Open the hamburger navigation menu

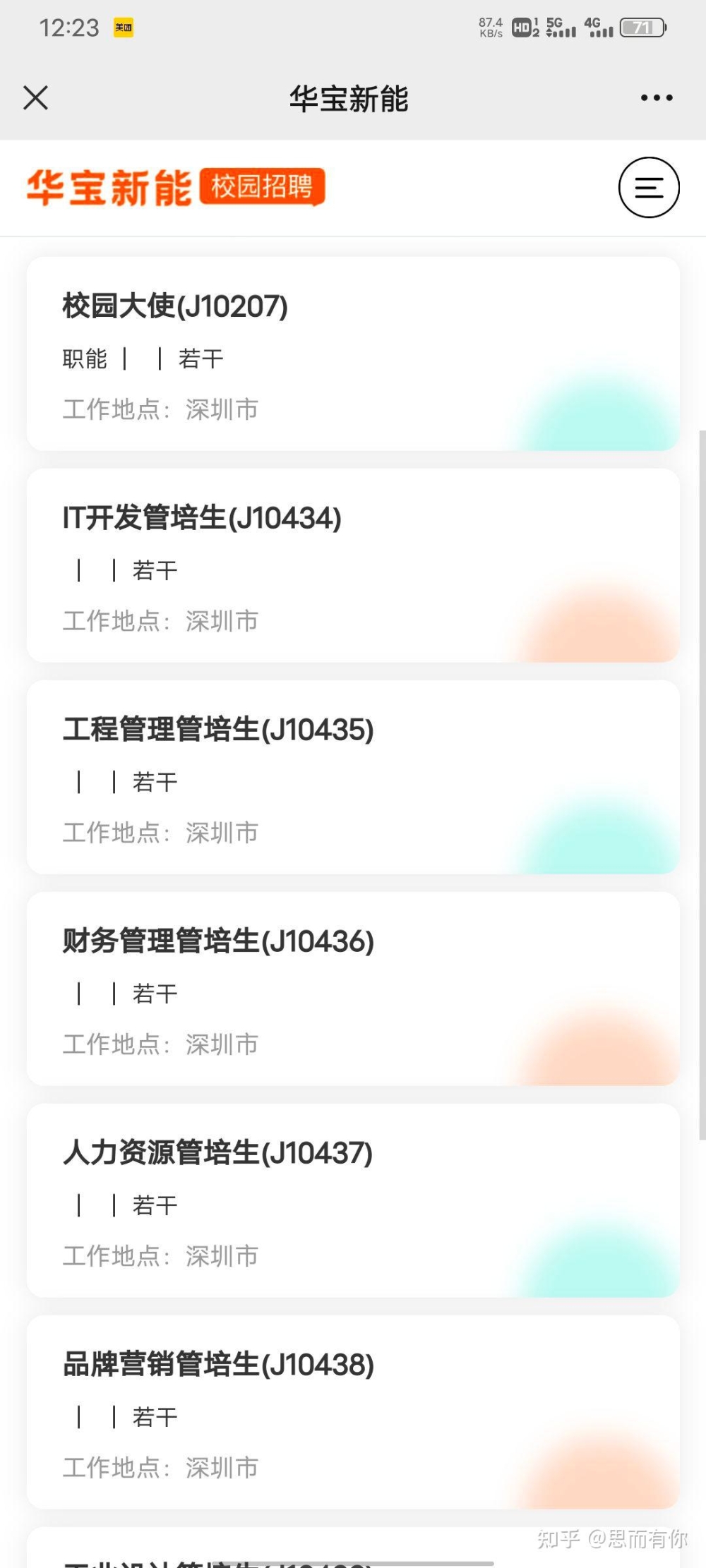pos(649,188)
